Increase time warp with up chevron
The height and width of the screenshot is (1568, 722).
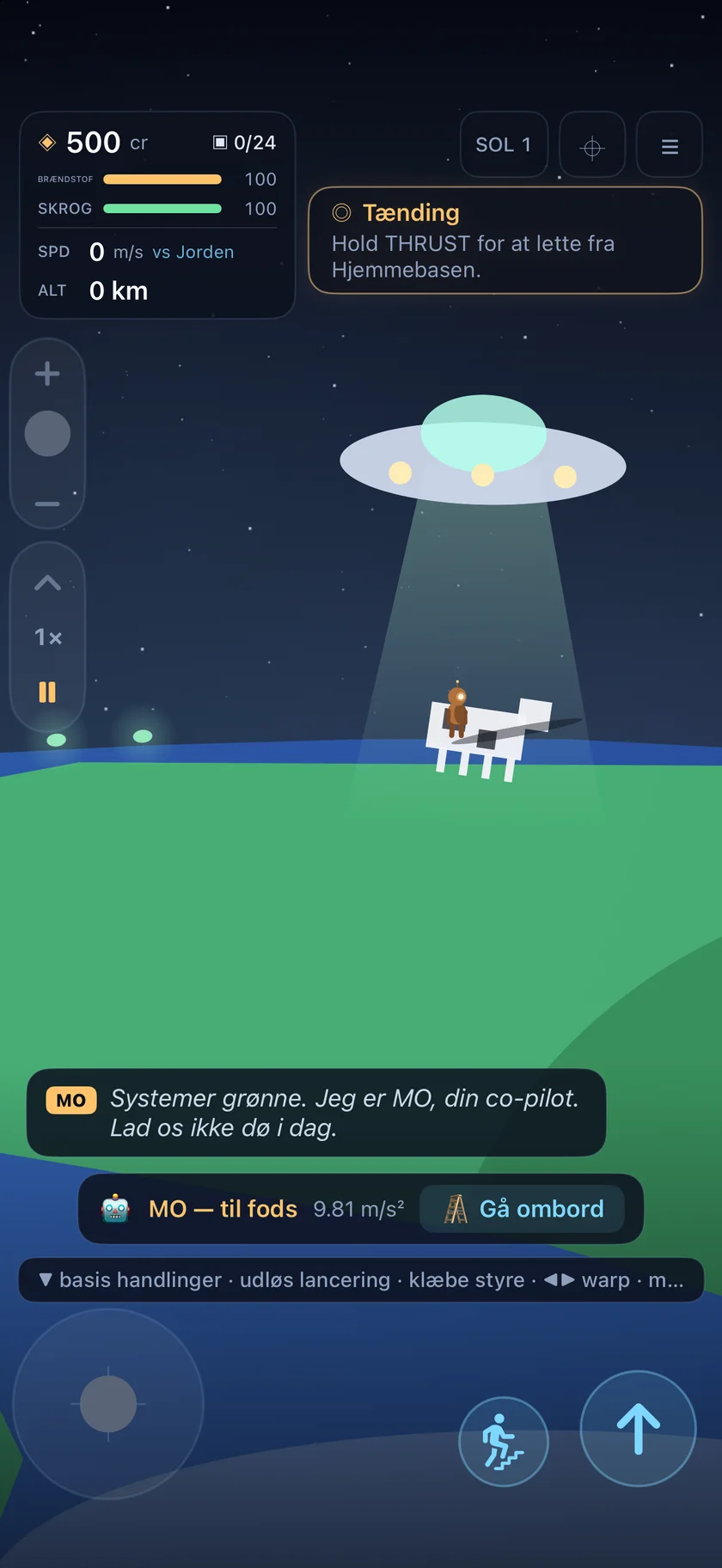coord(47,583)
